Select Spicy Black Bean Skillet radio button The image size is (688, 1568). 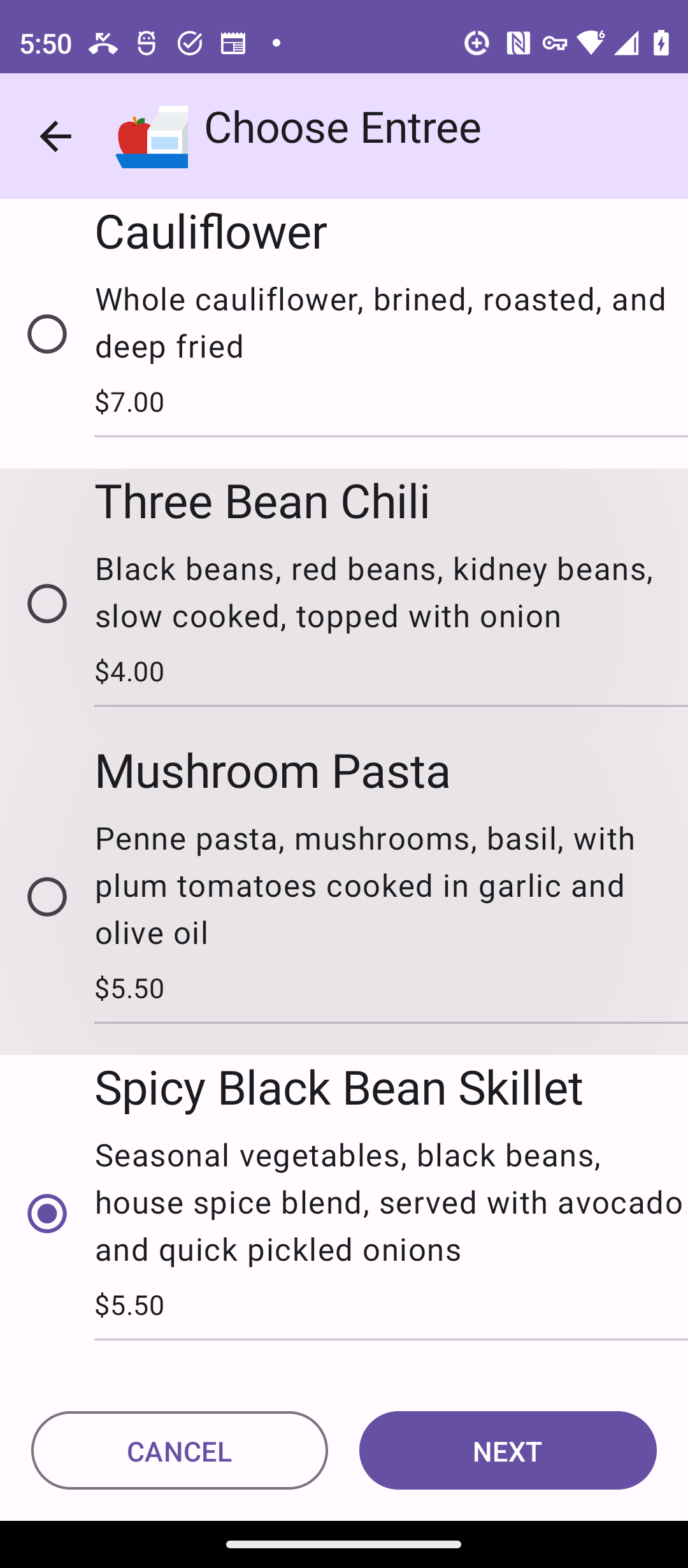(x=47, y=1213)
